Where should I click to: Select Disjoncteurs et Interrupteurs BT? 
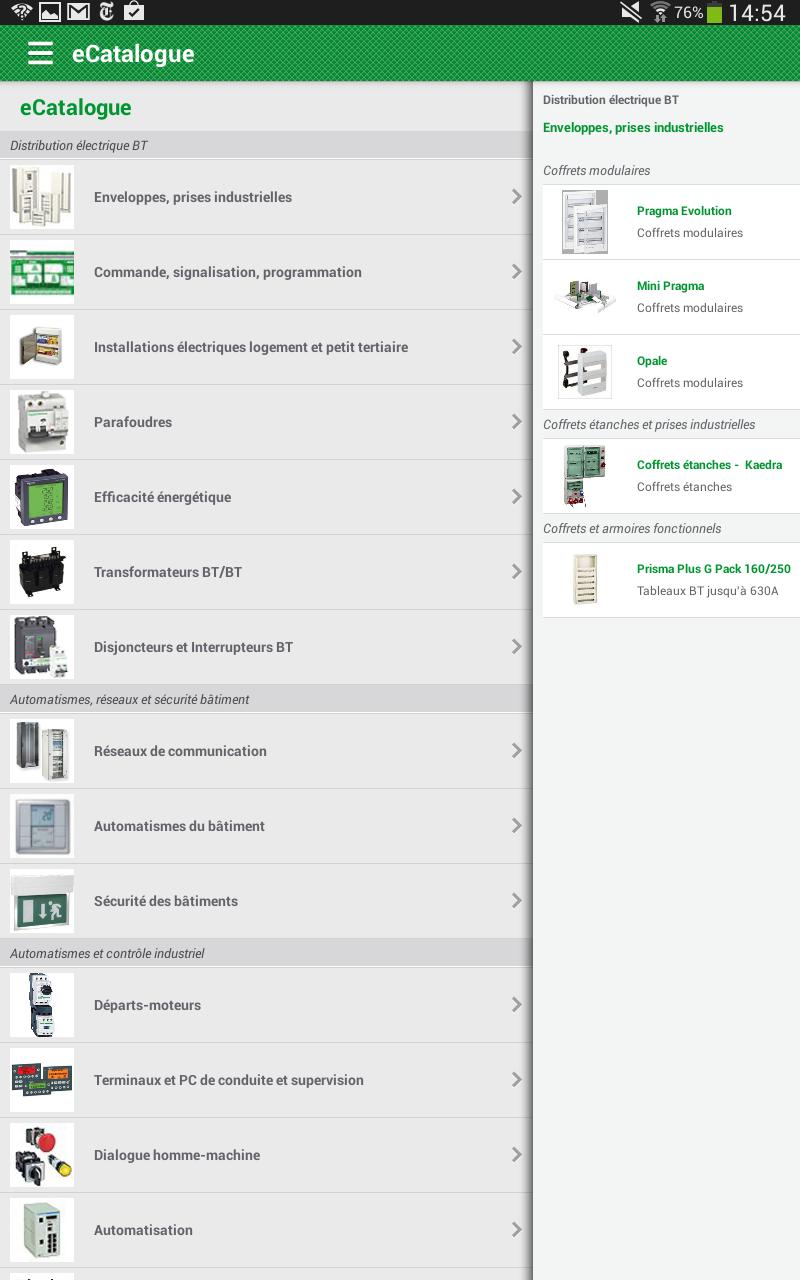coord(266,647)
